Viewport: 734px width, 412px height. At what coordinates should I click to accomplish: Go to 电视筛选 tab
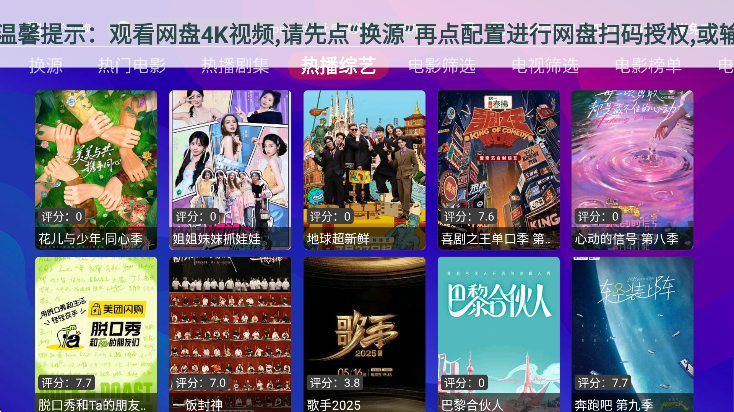tap(545, 67)
